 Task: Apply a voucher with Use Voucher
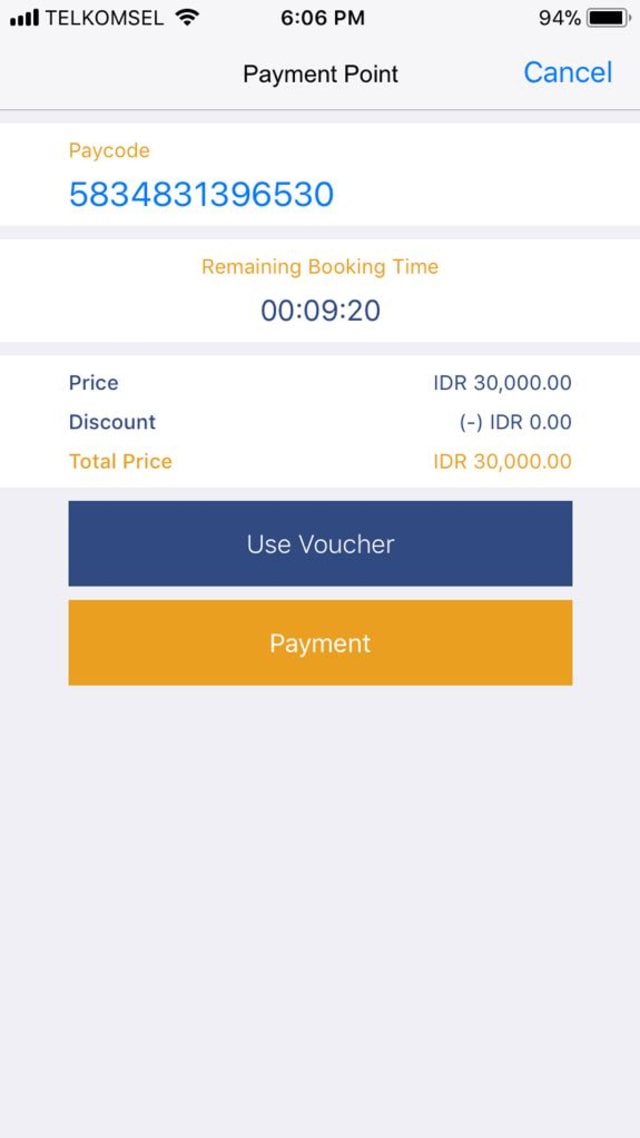tap(320, 544)
